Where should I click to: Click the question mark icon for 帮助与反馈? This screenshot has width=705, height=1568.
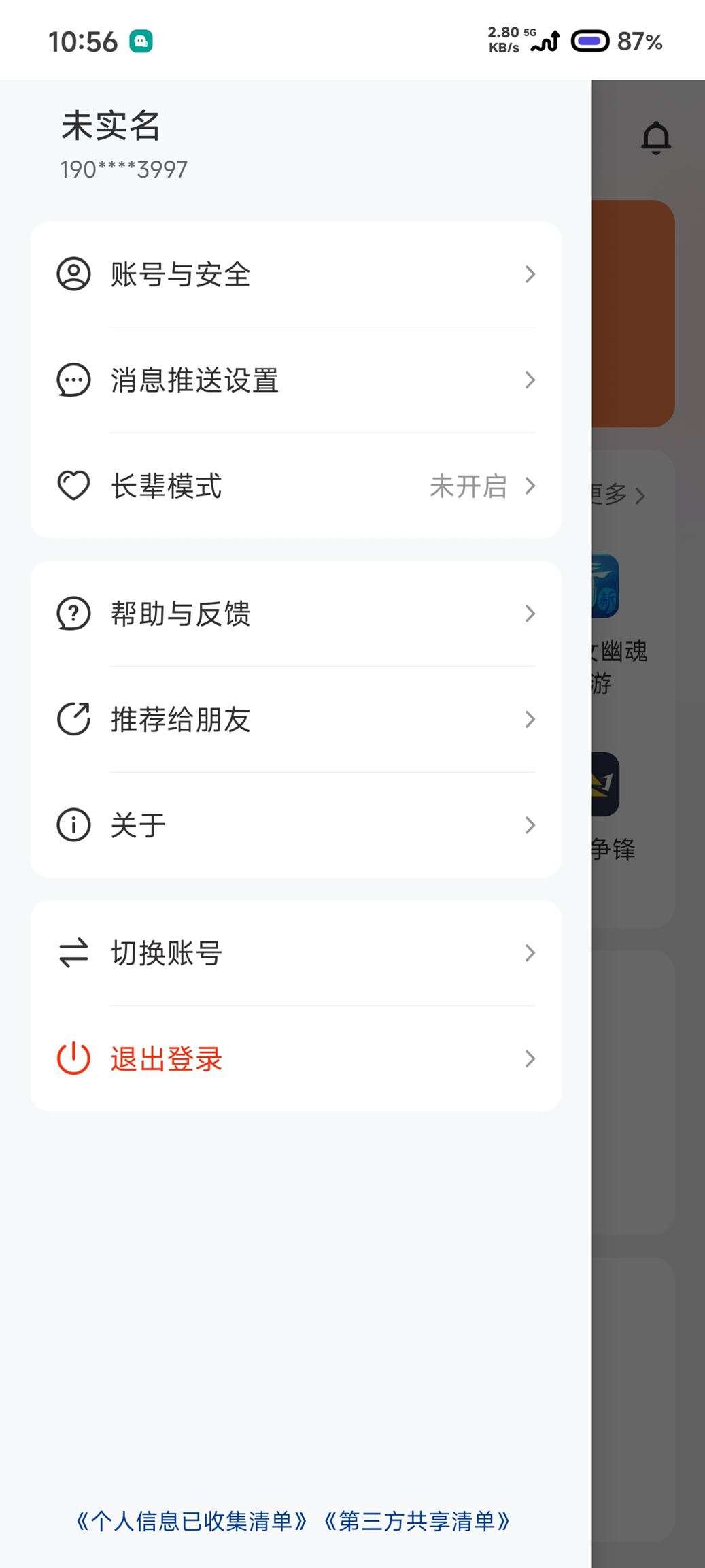(73, 614)
